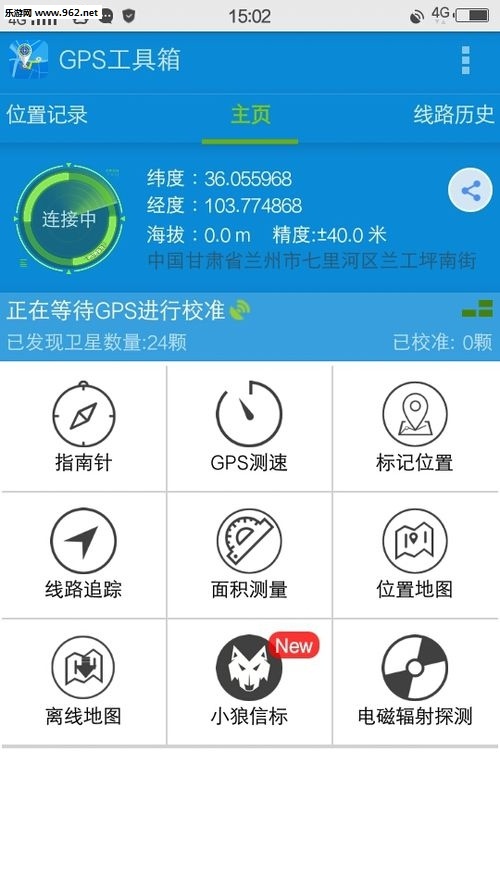Launch the GPS测速 speed tool

point(249,428)
